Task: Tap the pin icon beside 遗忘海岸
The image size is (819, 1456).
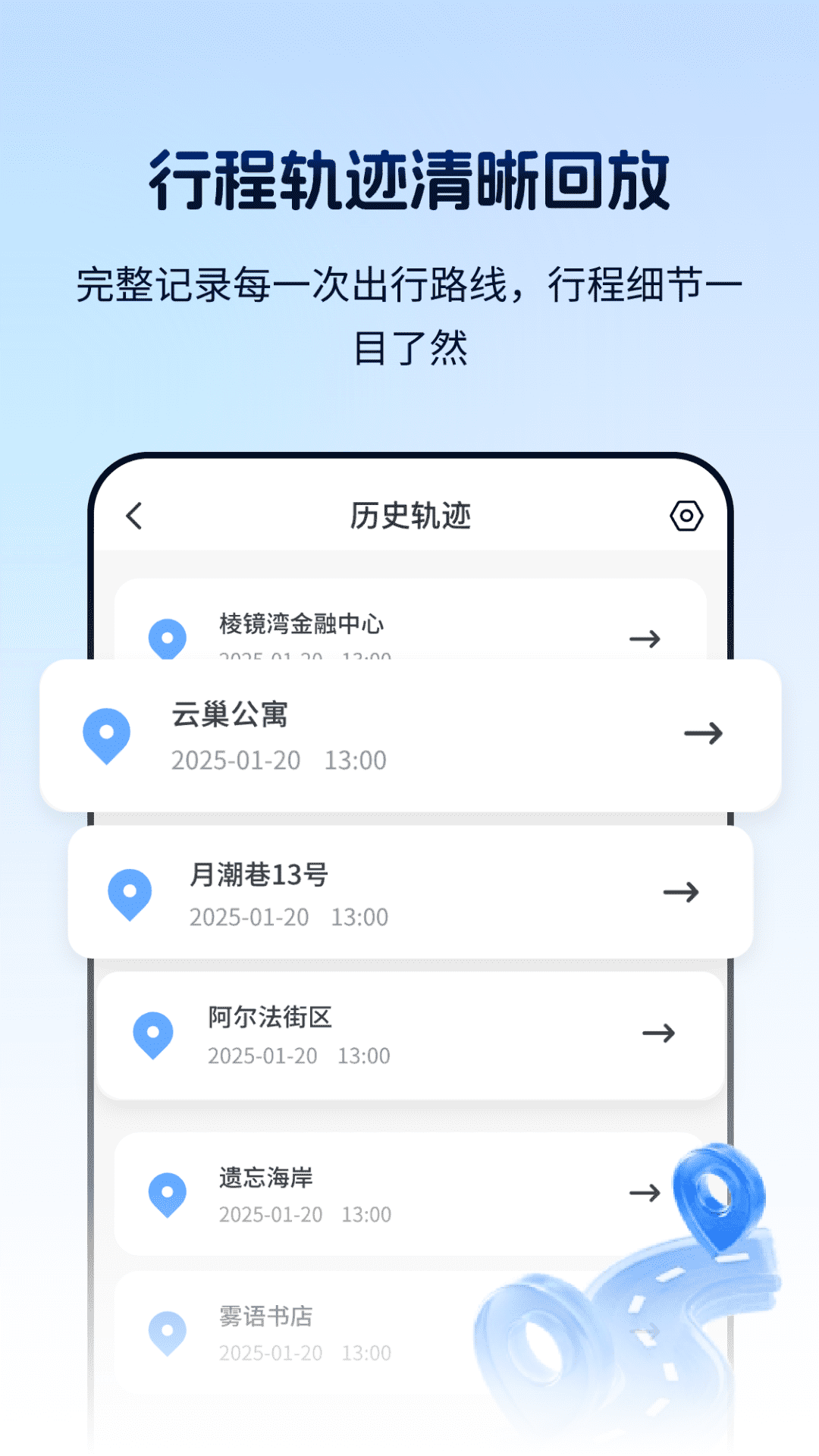Action: [x=168, y=1192]
